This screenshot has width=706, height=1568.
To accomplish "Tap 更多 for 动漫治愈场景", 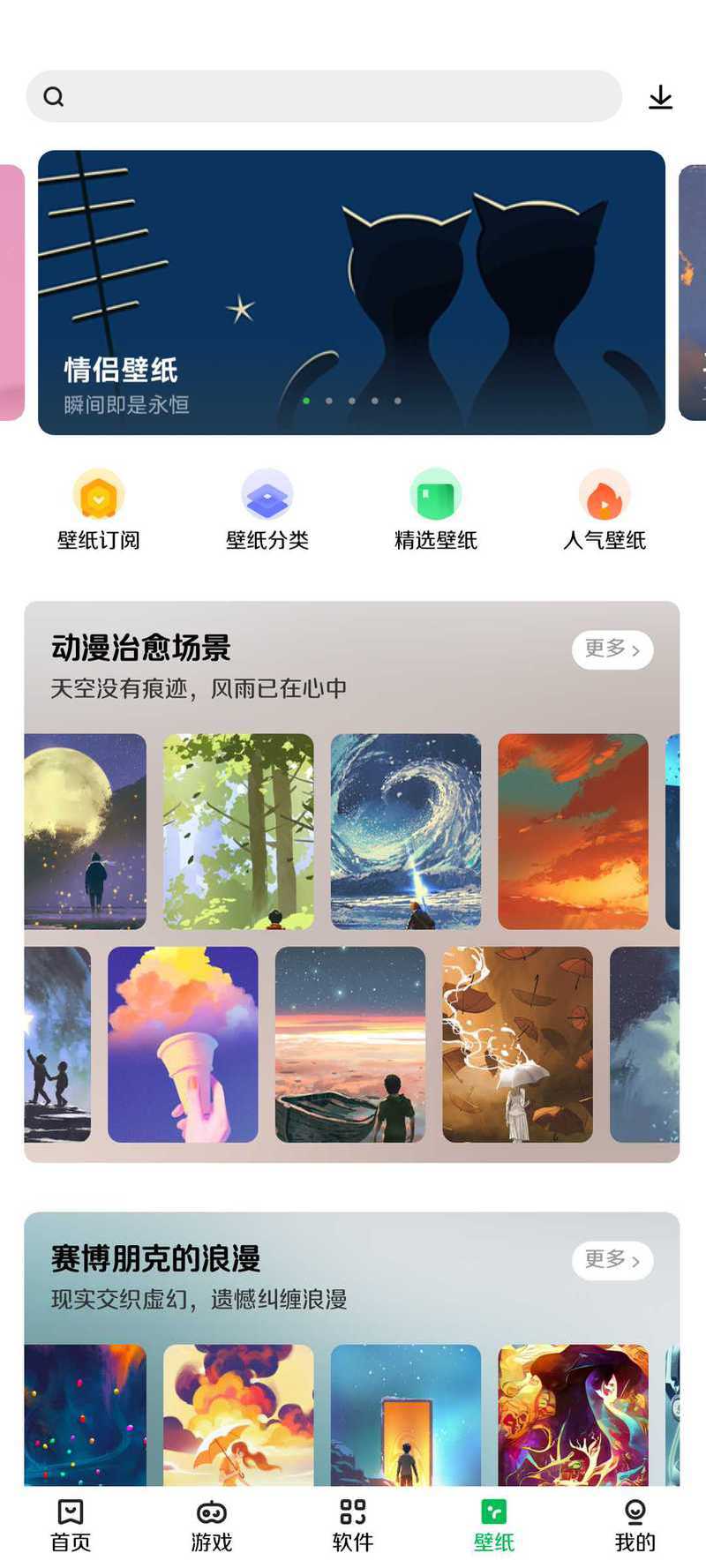I will [612, 649].
